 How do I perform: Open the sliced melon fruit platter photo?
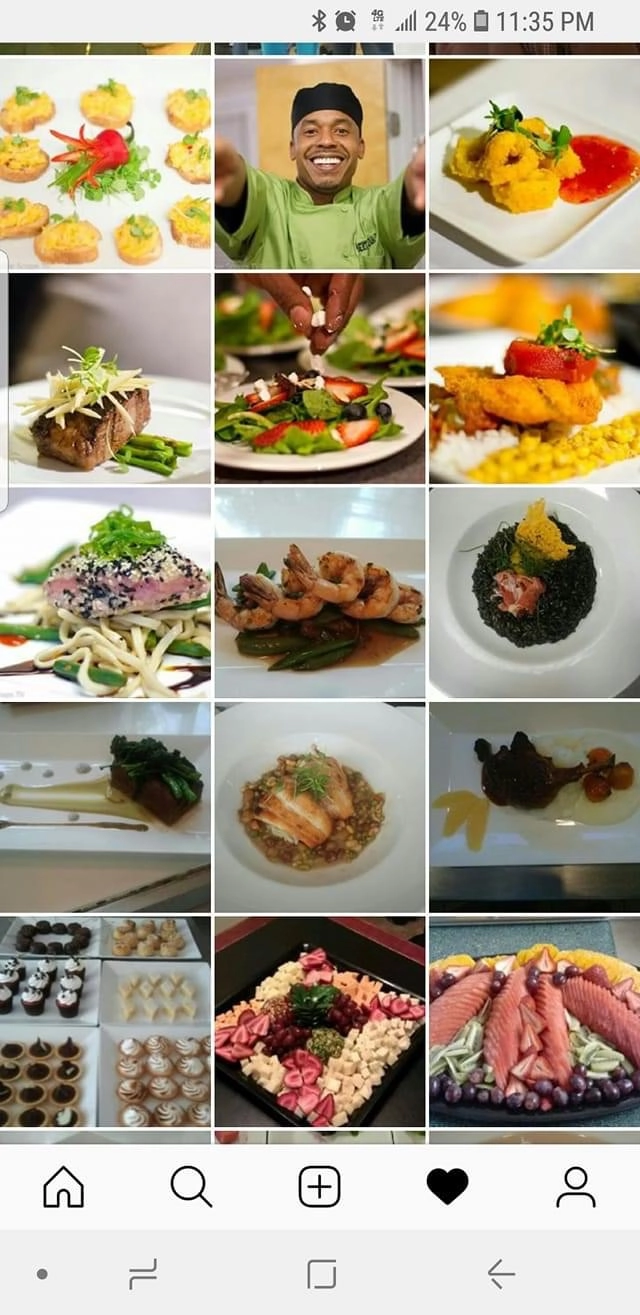(x=535, y=1022)
